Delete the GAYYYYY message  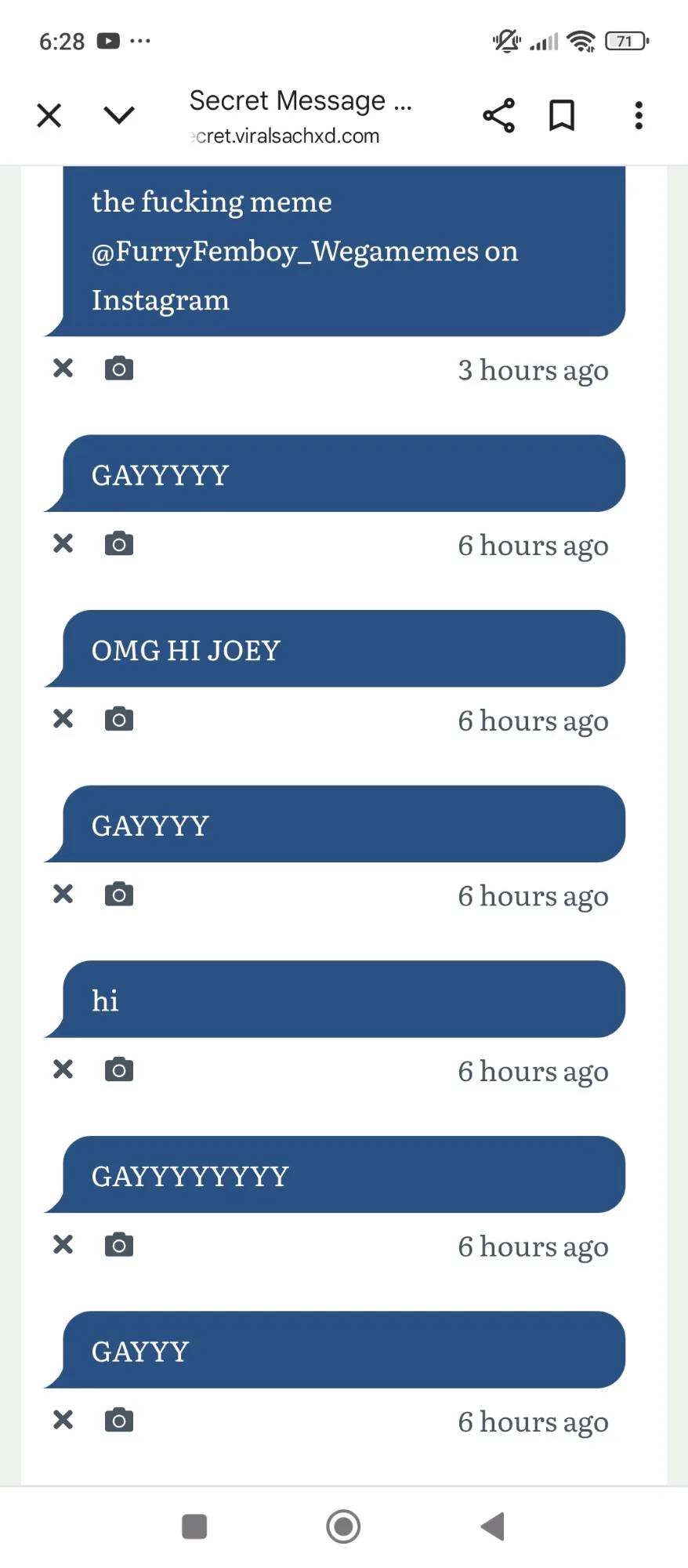(x=63, y=543)
